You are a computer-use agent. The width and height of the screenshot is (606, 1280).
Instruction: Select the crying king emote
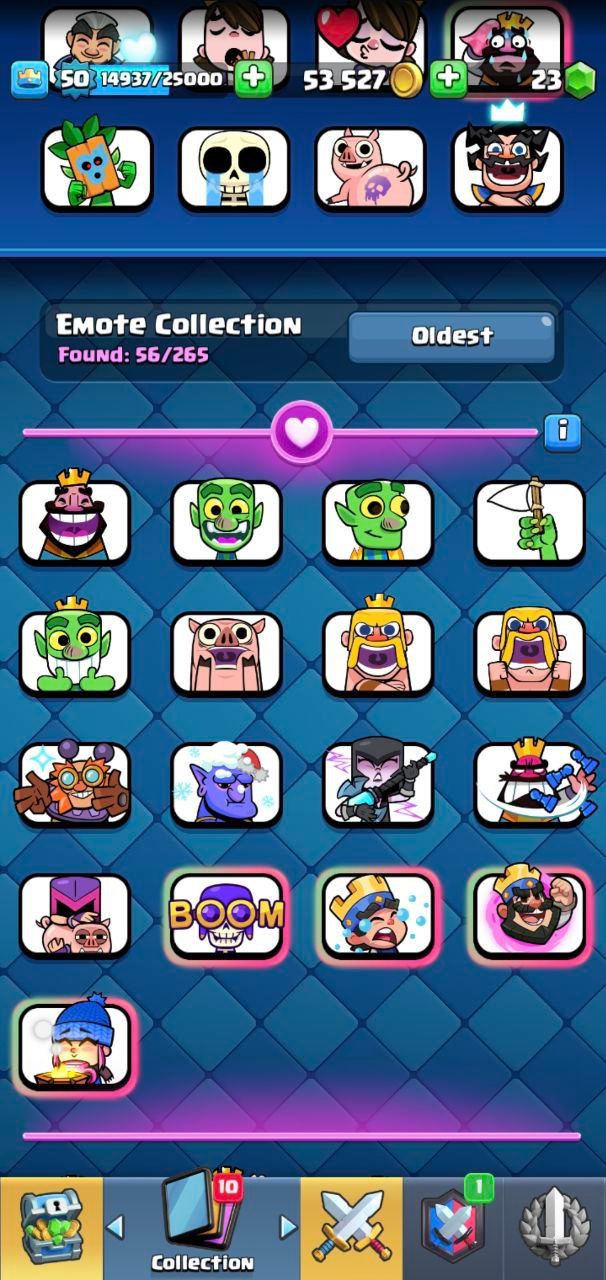377,914
